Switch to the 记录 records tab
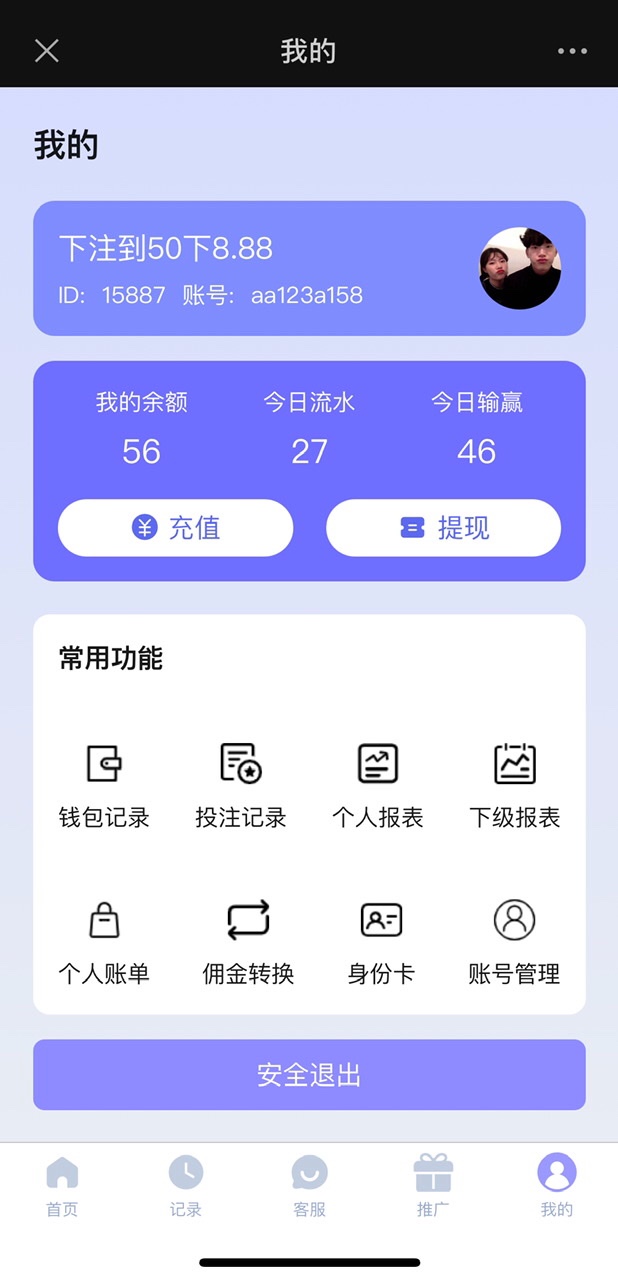The width and height of the screenshot is (618, 1280). (185, 1186)
